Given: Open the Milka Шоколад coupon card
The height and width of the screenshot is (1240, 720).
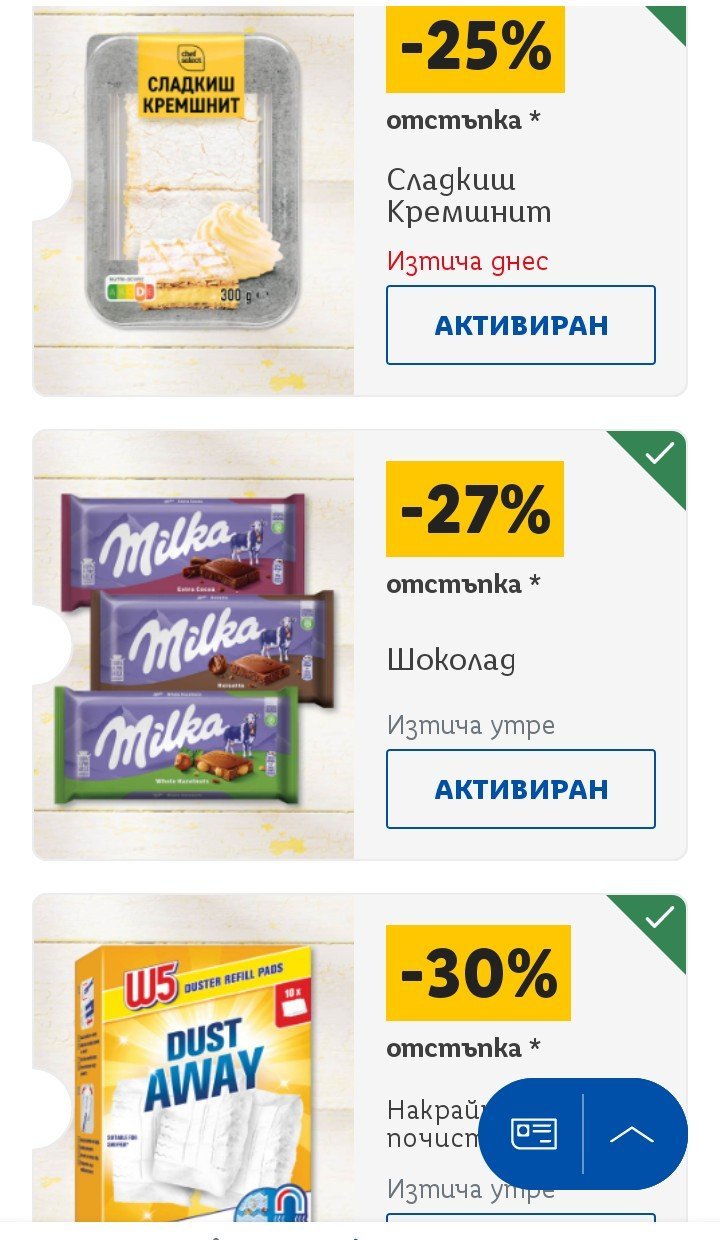Looking at the screenshot, I should (195, 645).
